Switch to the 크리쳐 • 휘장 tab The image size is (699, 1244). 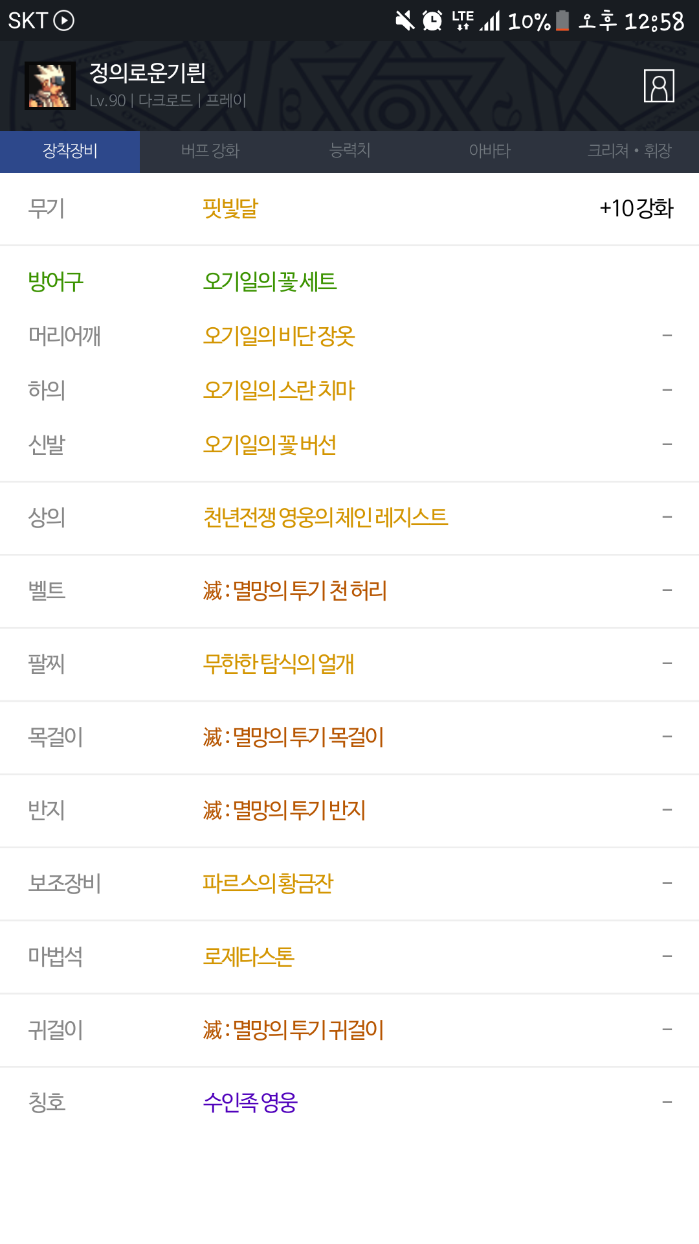(x=629, y=151)
